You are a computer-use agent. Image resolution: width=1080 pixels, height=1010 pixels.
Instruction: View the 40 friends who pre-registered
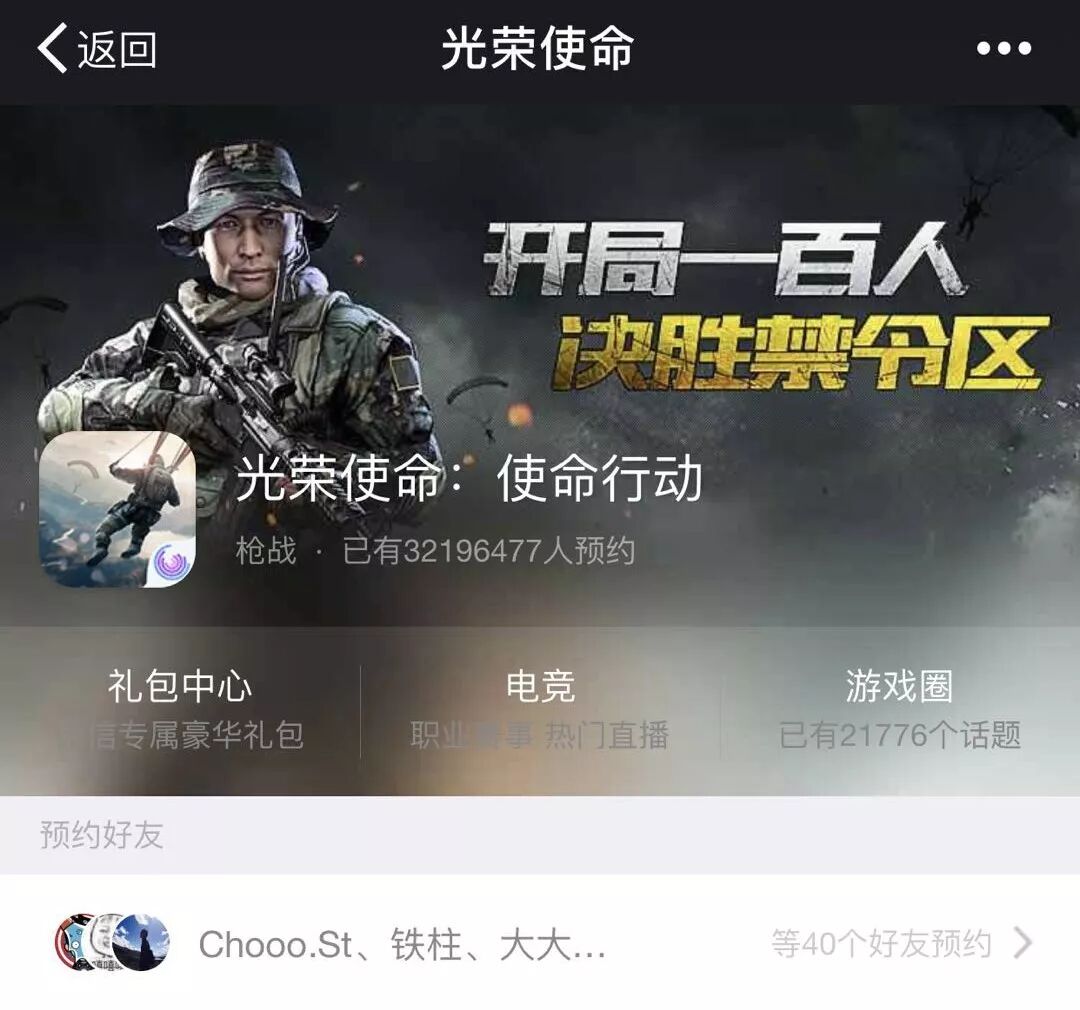[900, 943]
